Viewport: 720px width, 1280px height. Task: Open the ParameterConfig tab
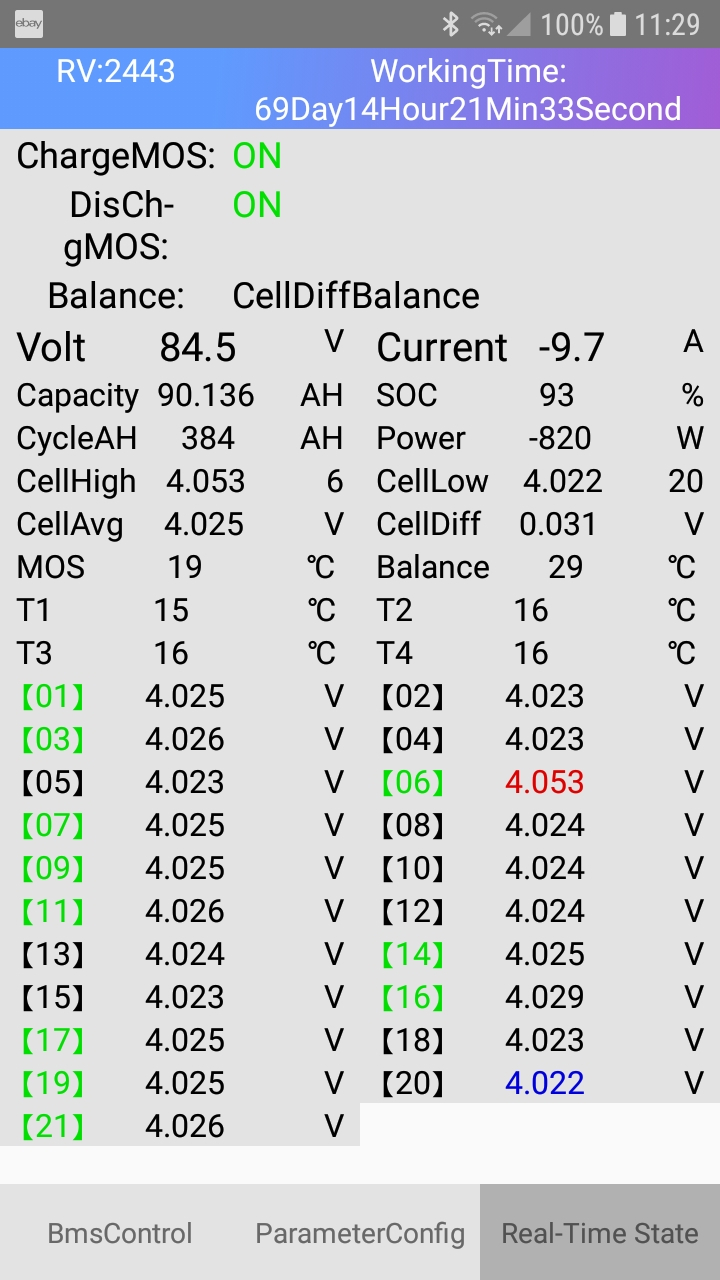point(360,1233)
